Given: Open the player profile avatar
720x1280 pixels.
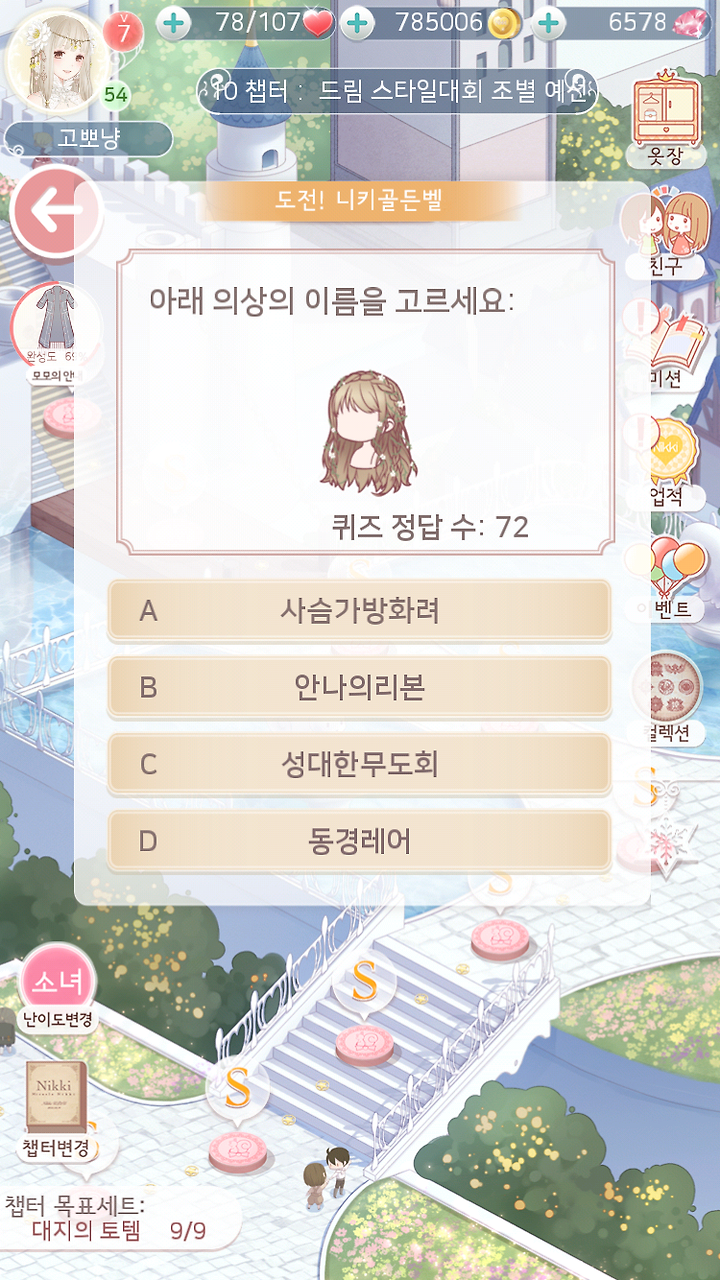Looking at the screenshot, I should point(57,60).
